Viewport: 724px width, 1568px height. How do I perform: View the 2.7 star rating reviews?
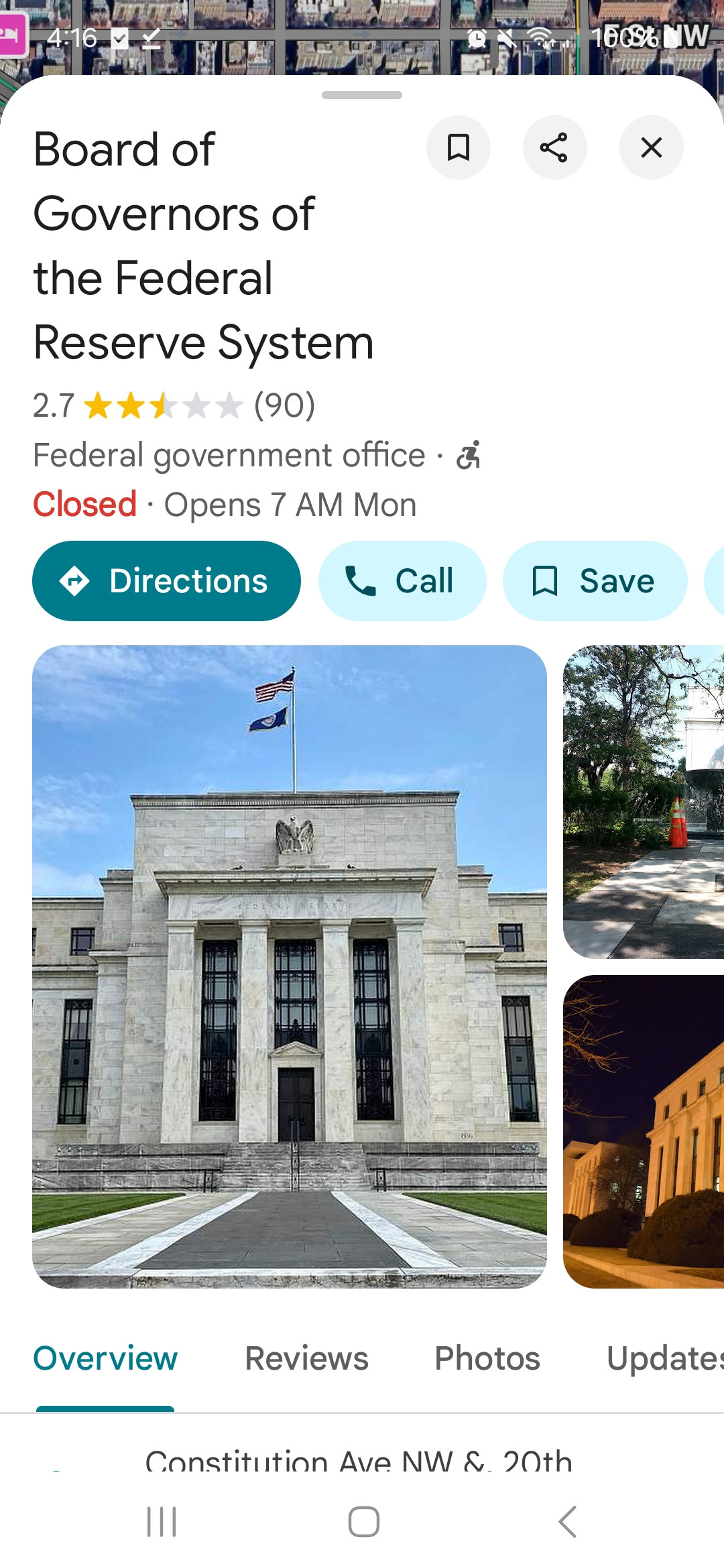[x=173, y=406]
